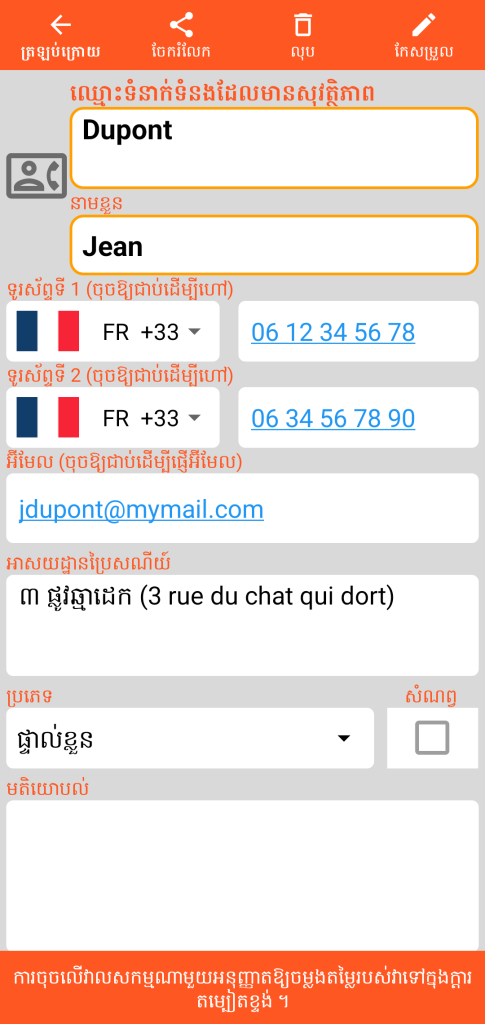Call the number 06 12 34 56 78

point(333,332)
